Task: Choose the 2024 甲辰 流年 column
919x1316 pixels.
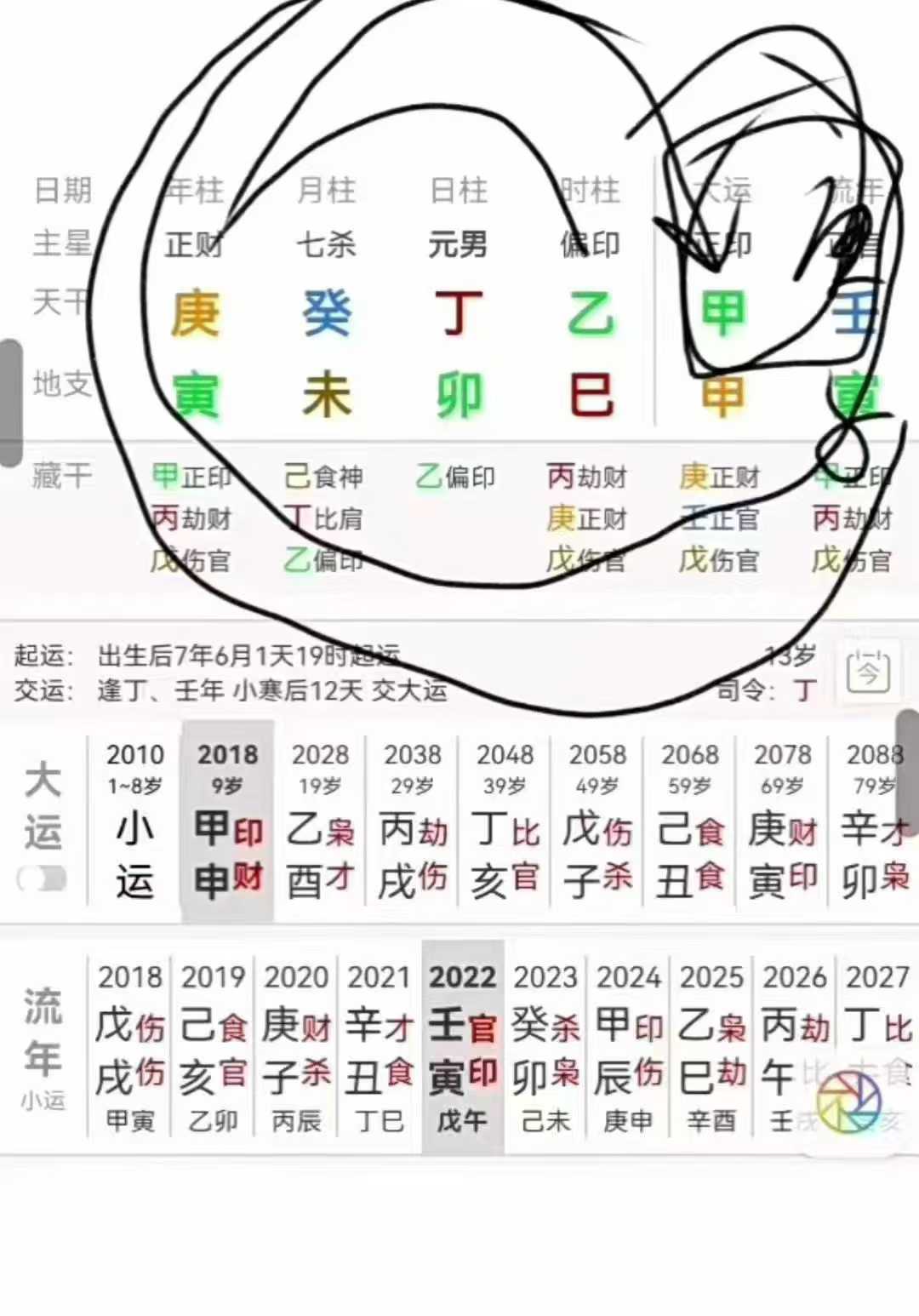Action: coord(629,1047)
